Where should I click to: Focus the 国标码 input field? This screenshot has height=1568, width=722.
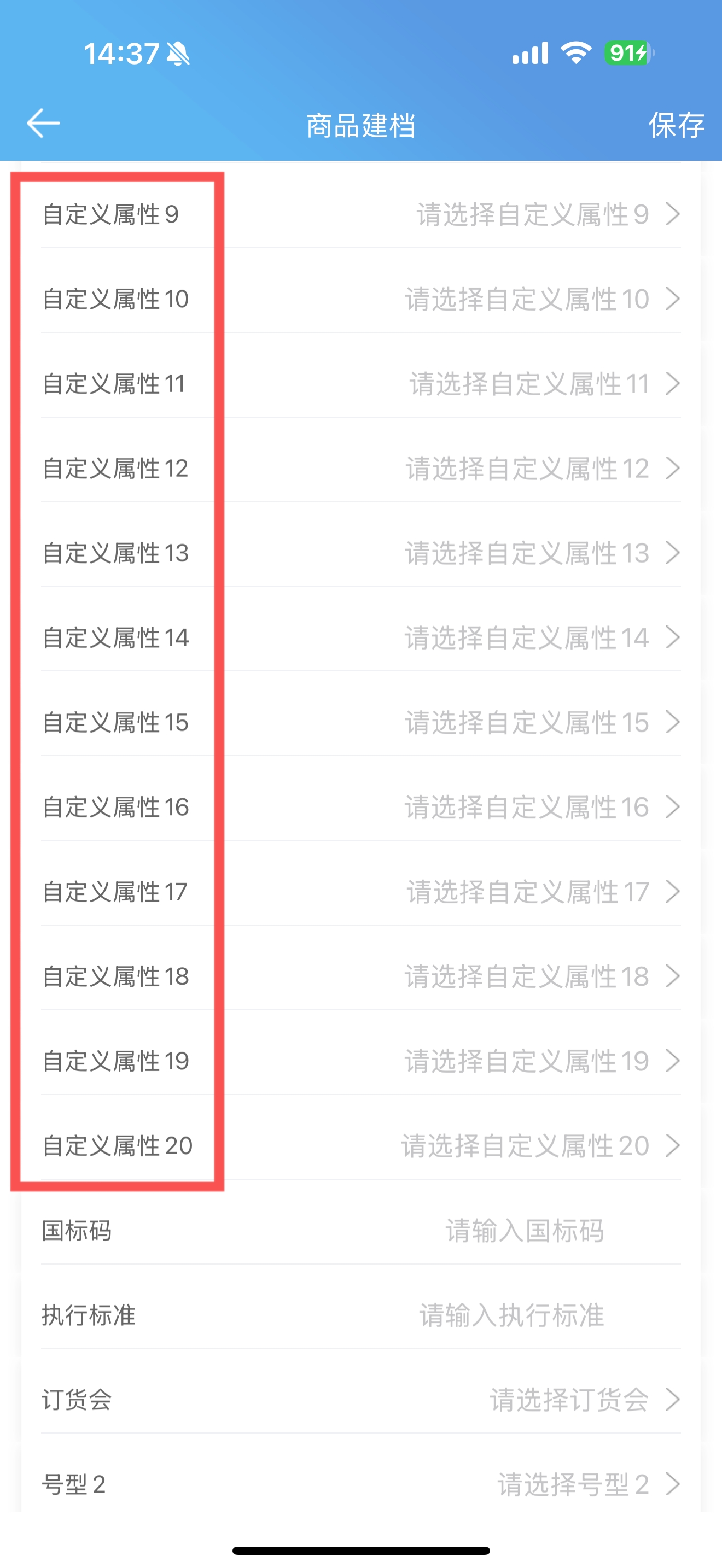(360, 1230)
